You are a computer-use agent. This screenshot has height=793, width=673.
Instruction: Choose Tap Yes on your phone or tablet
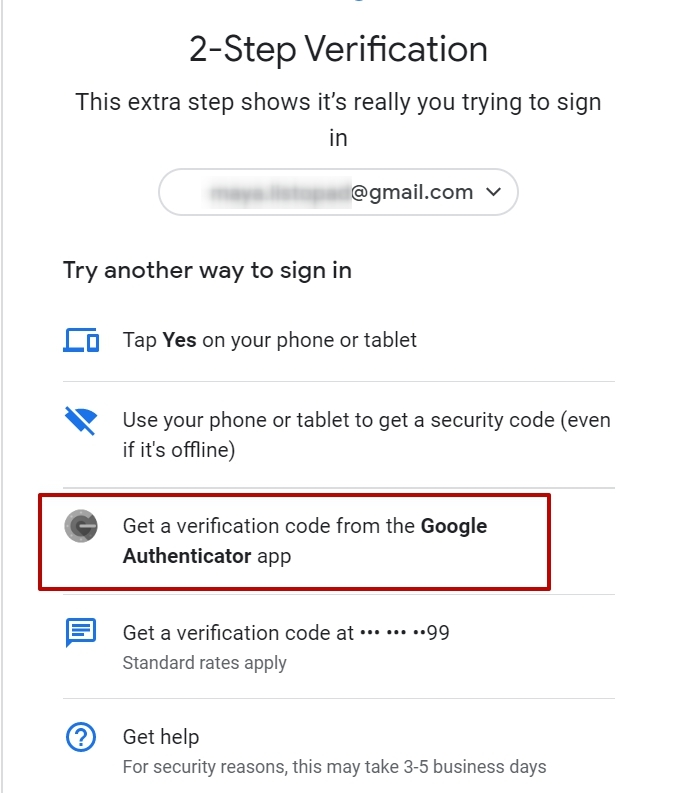(269, 340)
